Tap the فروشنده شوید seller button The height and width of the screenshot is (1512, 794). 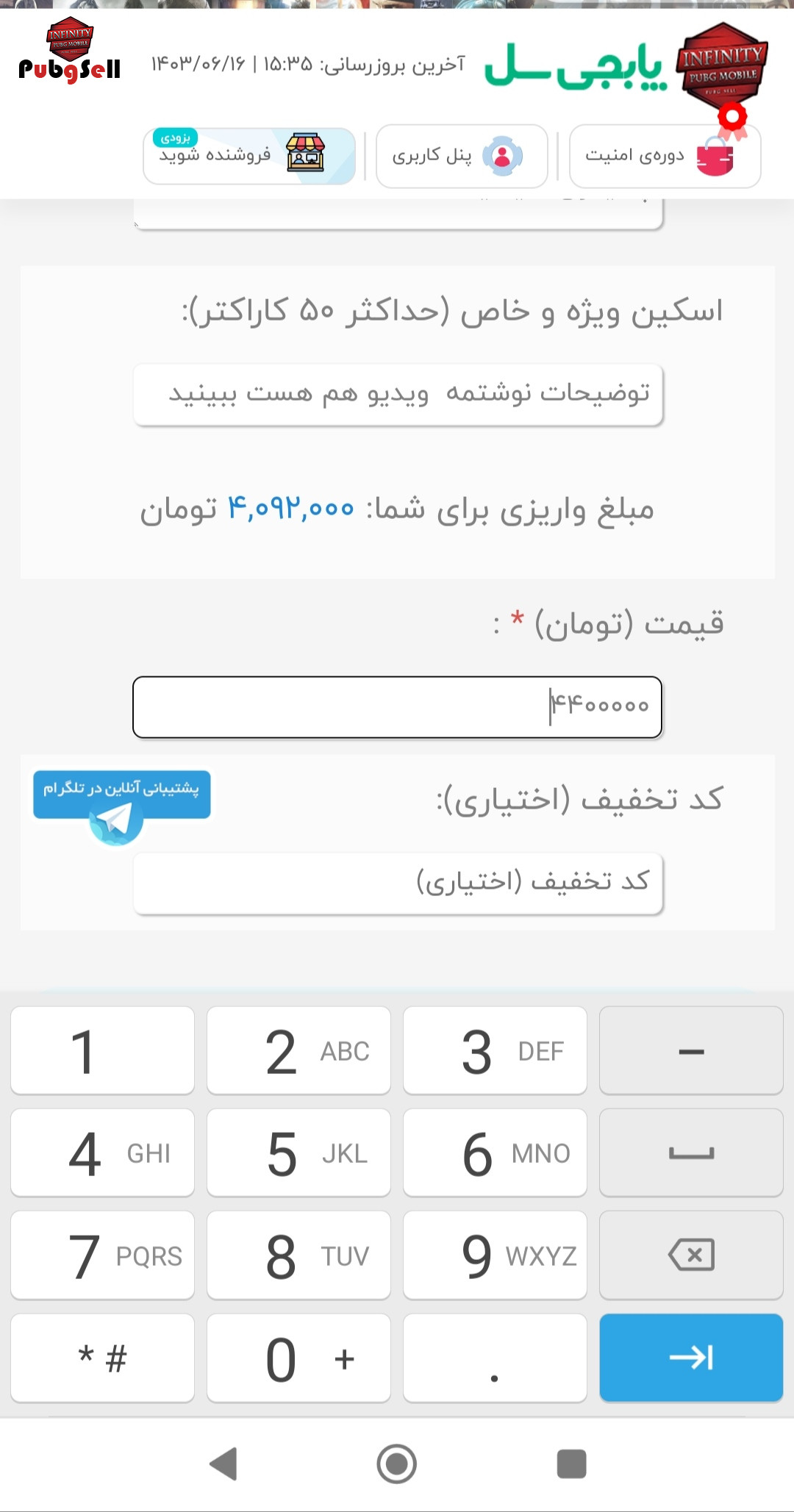[x=249, y=156]
